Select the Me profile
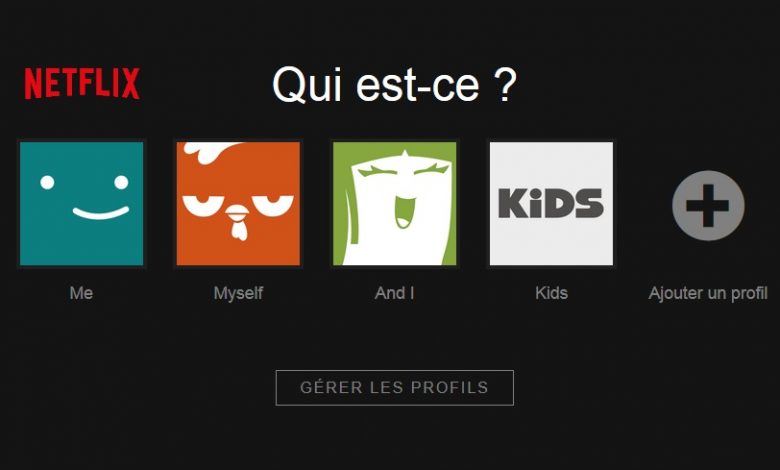The width and height of the screenshot is (780, 470). (x=82, y=204)
